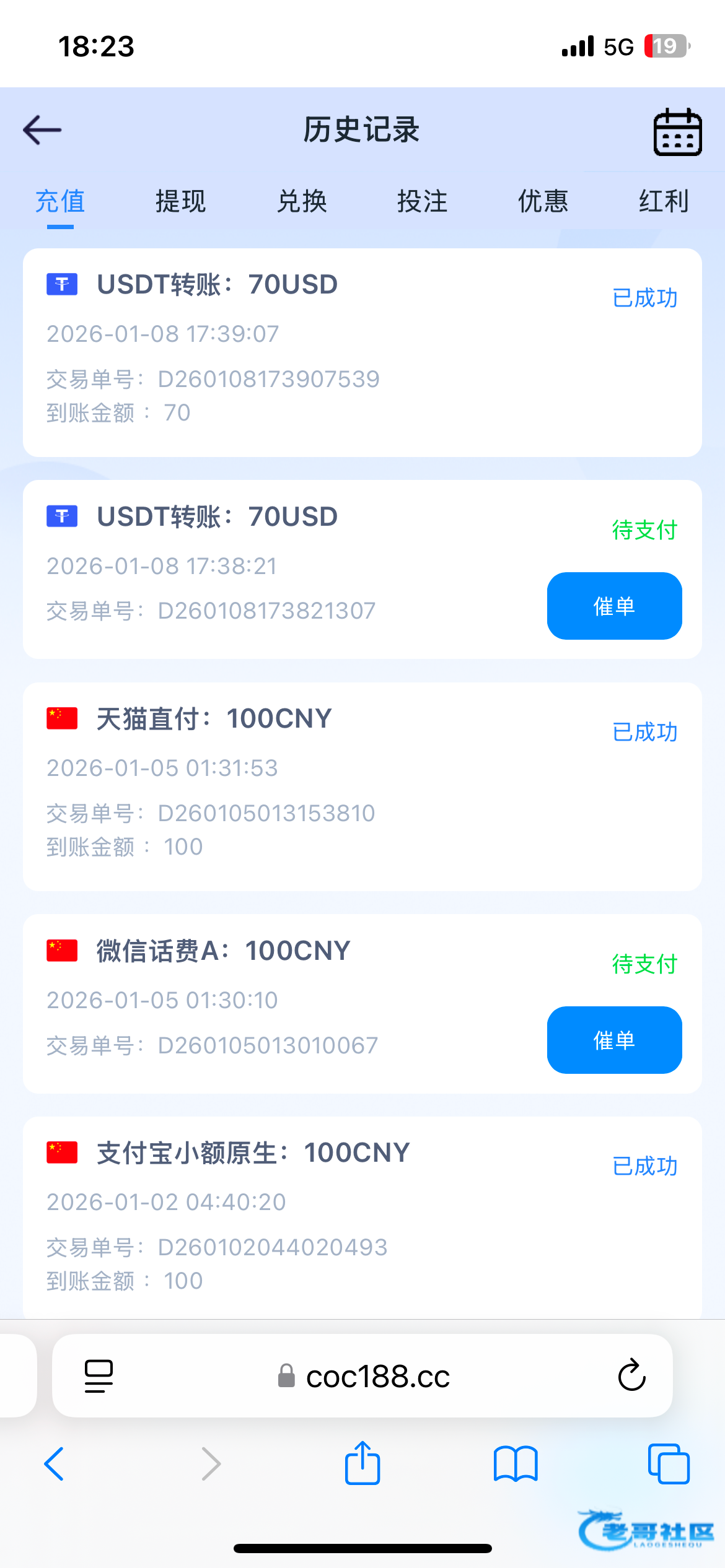725x1568 pixels.
Task: Open the Safari page menu icon
Action: tap(99, 1375)
